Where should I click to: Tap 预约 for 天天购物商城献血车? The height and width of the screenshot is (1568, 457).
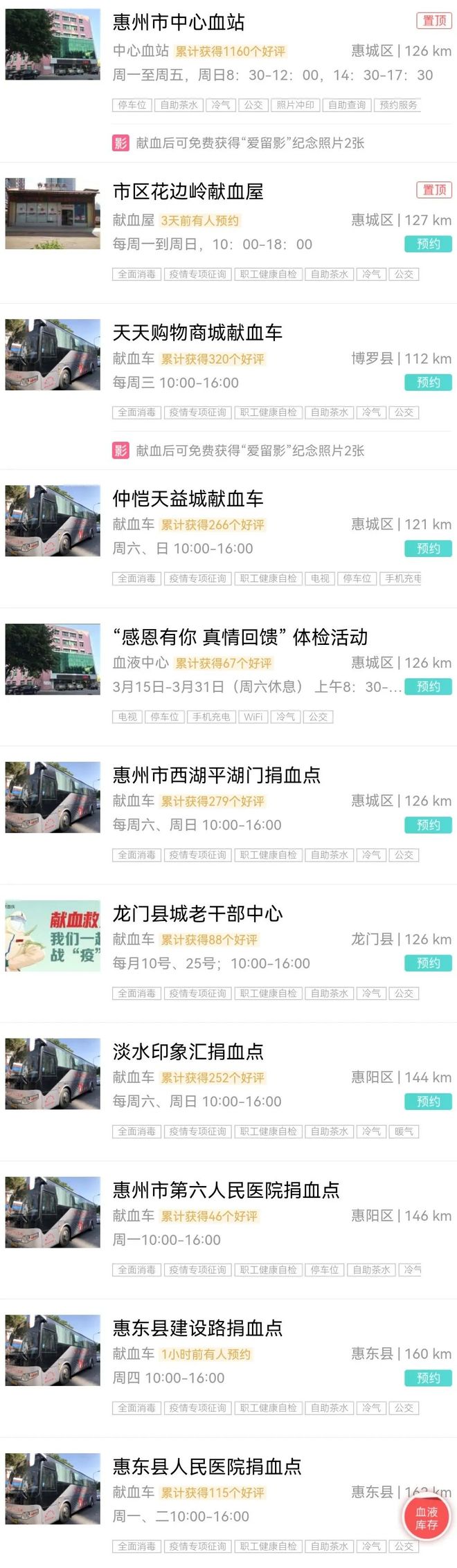[x=428, y=383]
